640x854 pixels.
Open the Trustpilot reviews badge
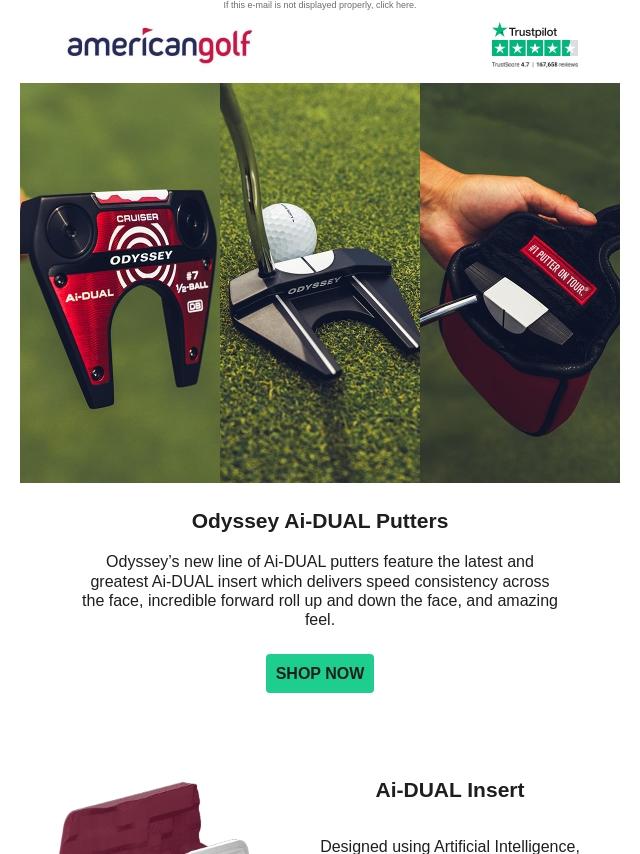pos(534,46)
